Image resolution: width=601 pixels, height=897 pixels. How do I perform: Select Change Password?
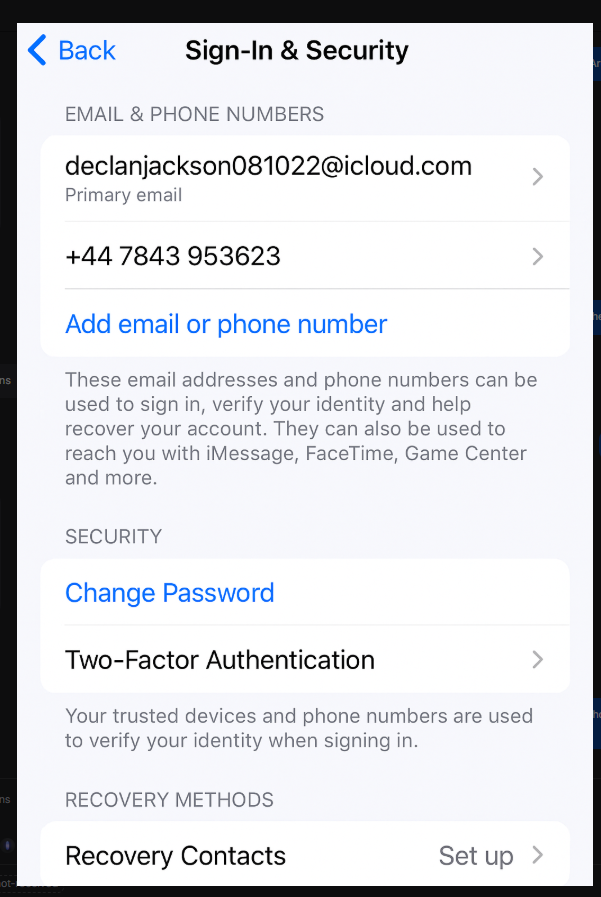[170, 593]
